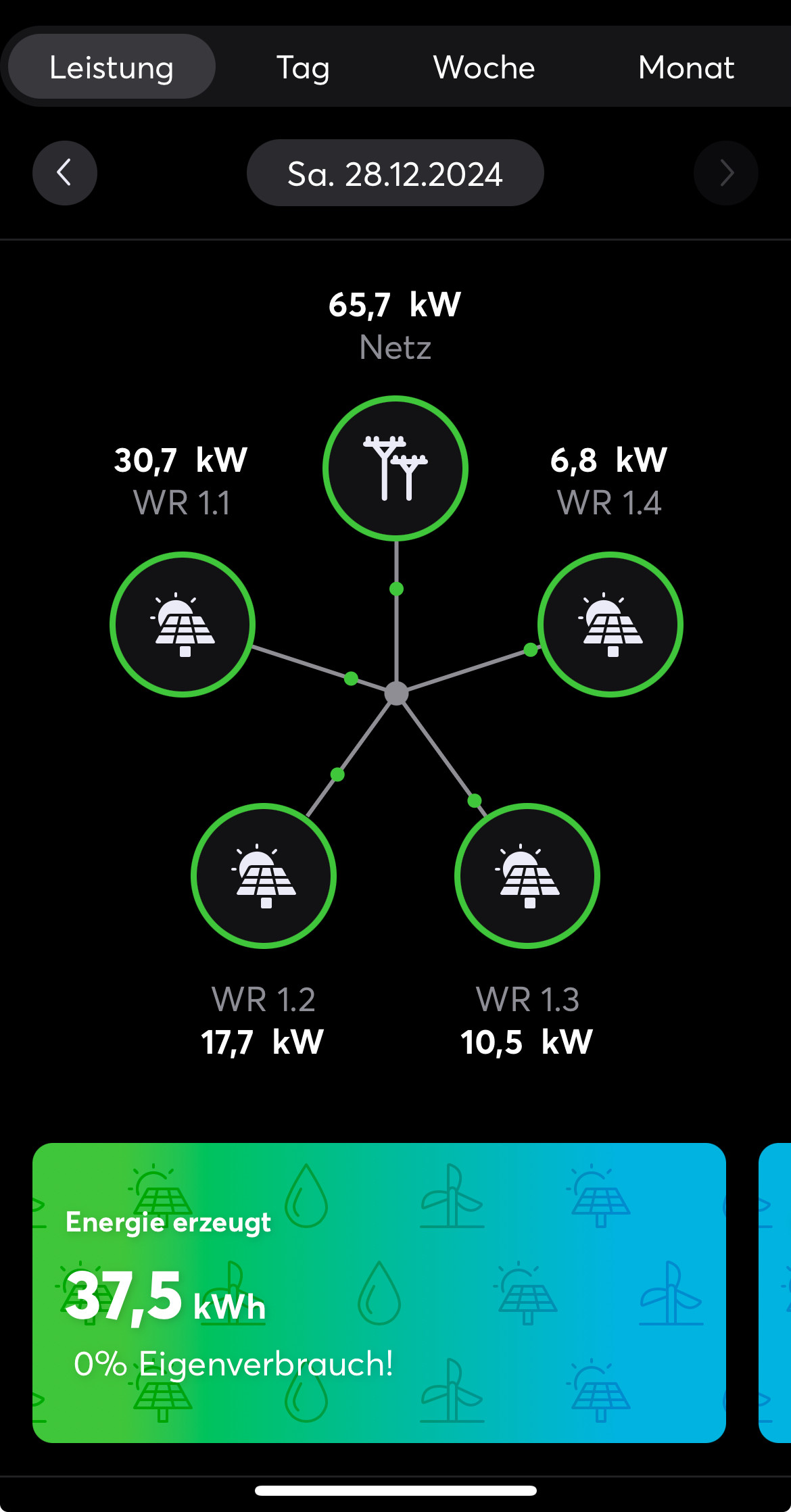Tap the WR 1.2 inverter node

click(264, 876)
